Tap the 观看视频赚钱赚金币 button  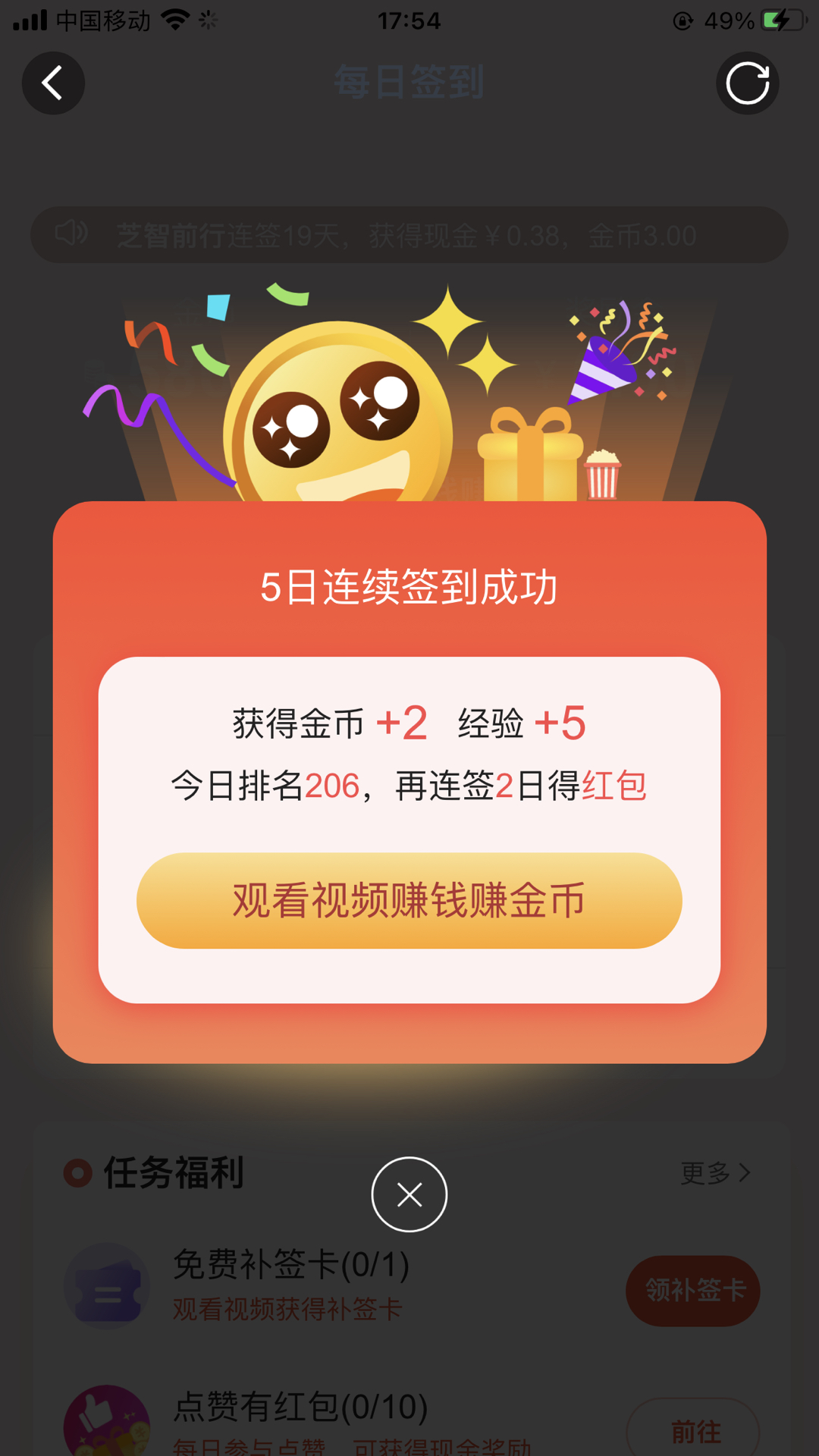(x=409, y=900)
